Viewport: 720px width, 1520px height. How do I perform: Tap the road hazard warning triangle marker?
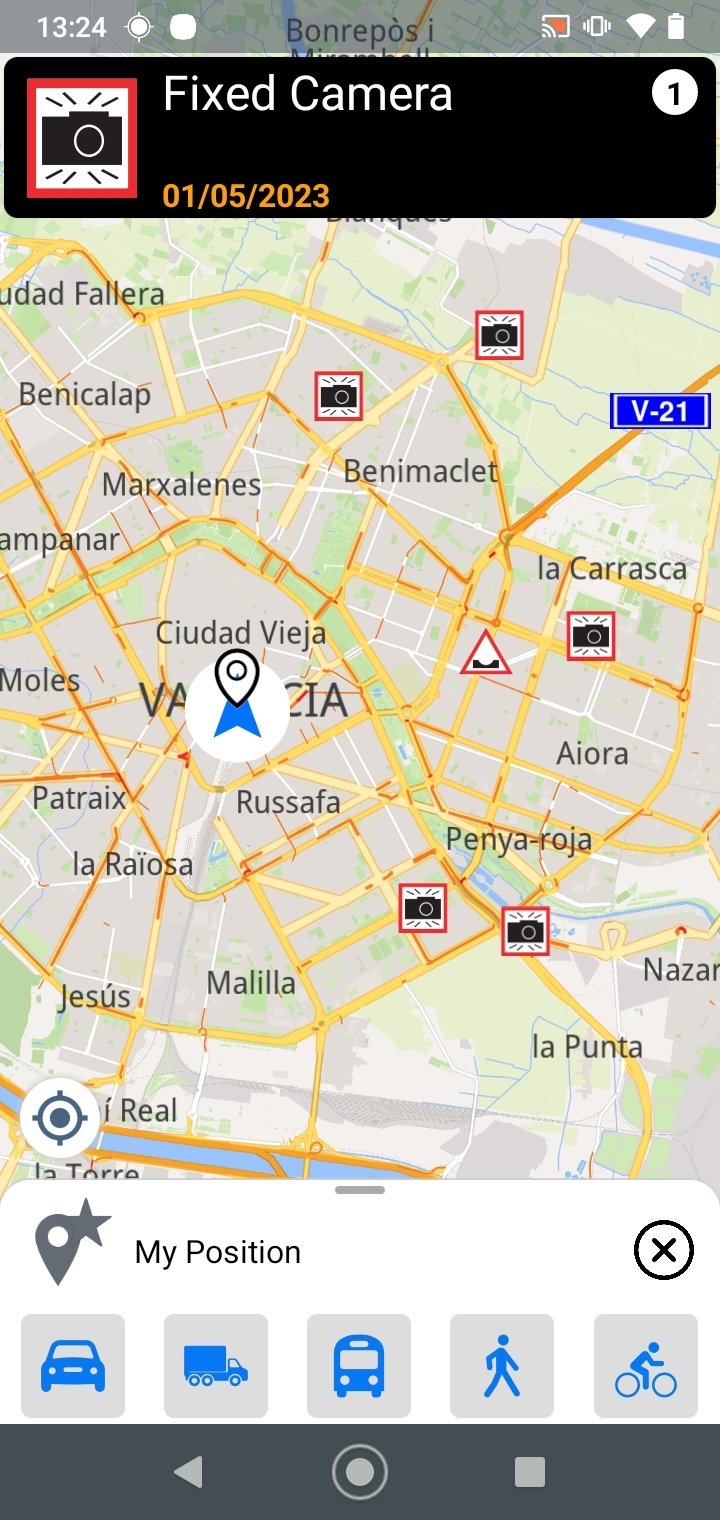coord(486,654)
